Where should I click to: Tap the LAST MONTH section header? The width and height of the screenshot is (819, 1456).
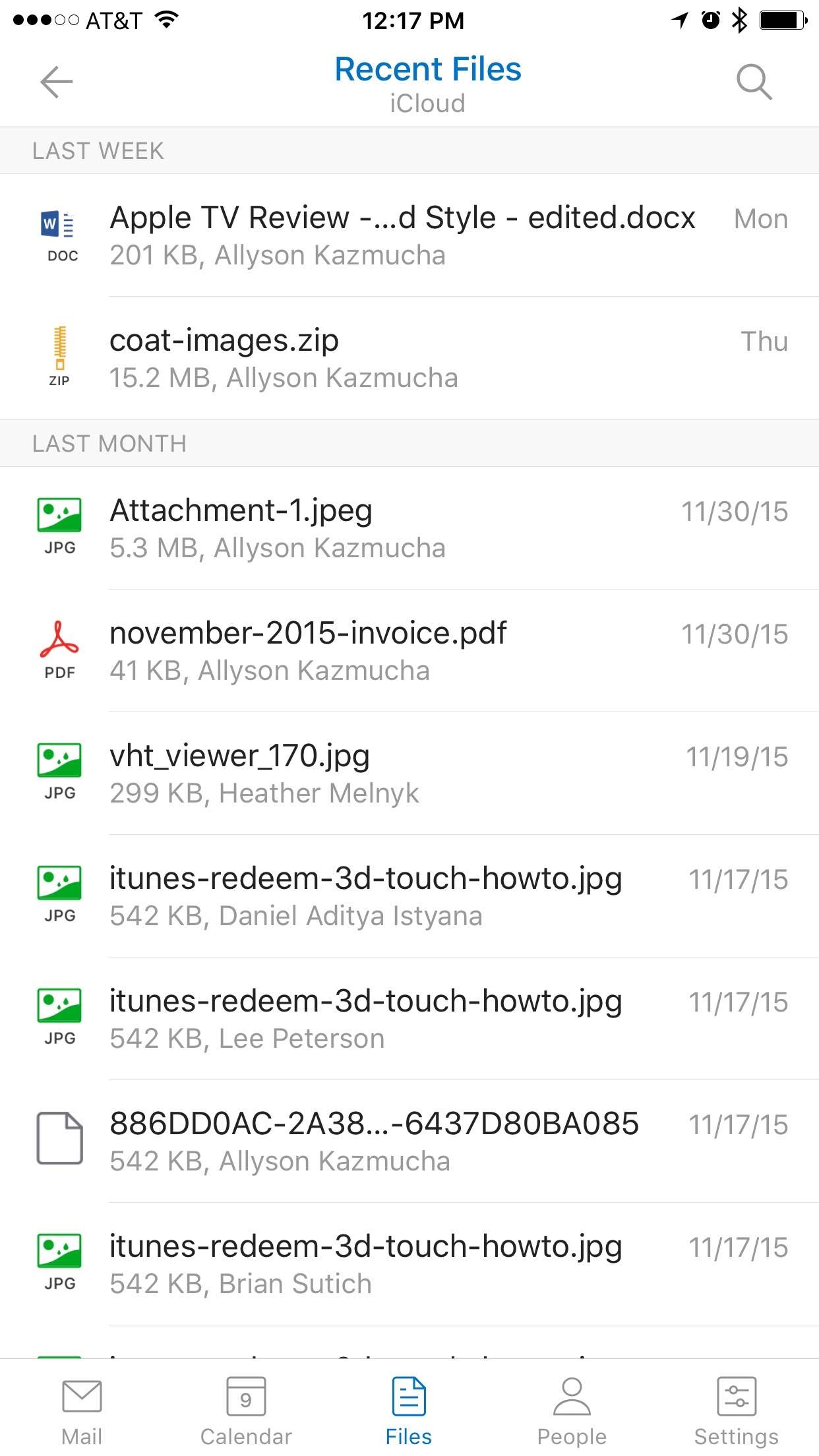(109, 443)
